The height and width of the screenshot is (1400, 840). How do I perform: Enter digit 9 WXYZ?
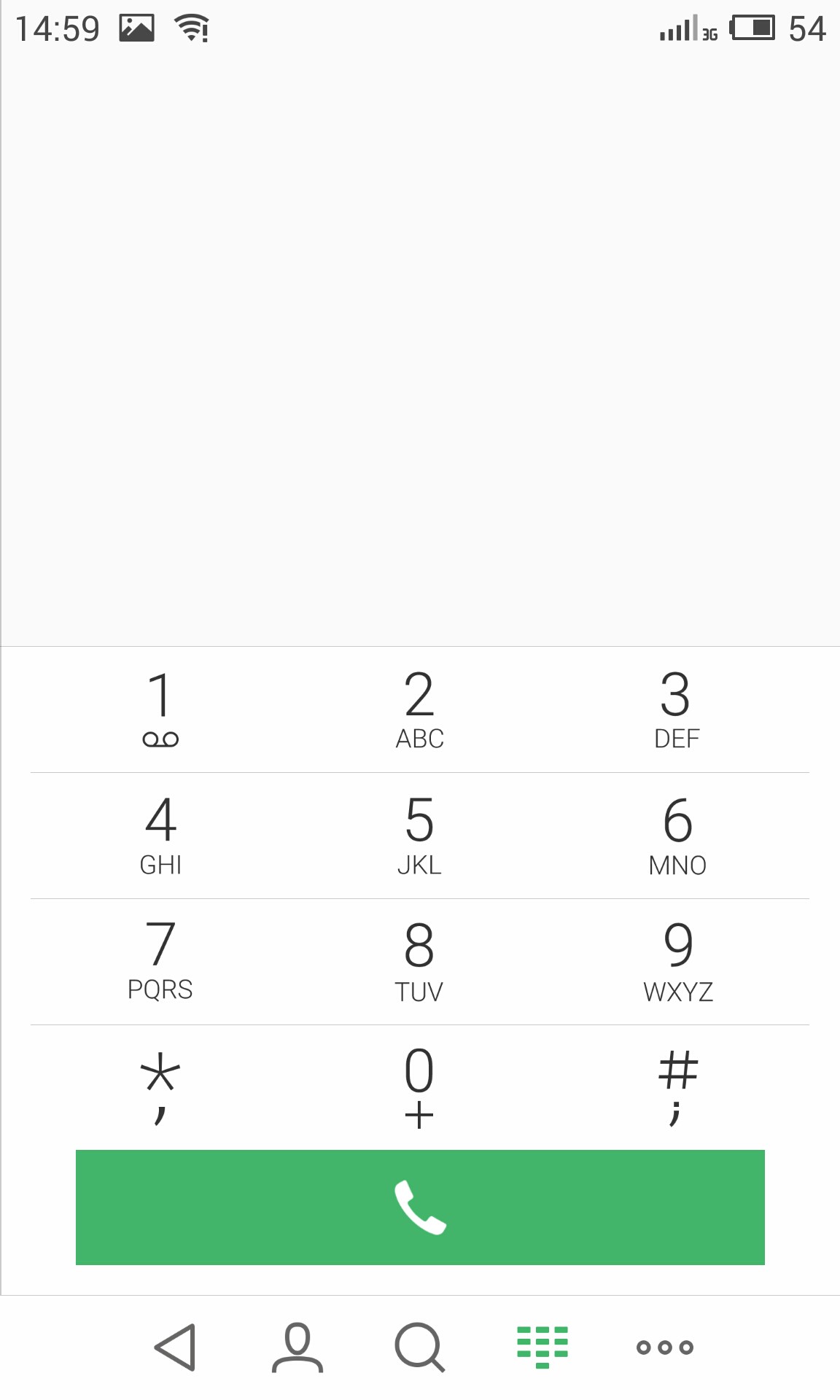677,961
